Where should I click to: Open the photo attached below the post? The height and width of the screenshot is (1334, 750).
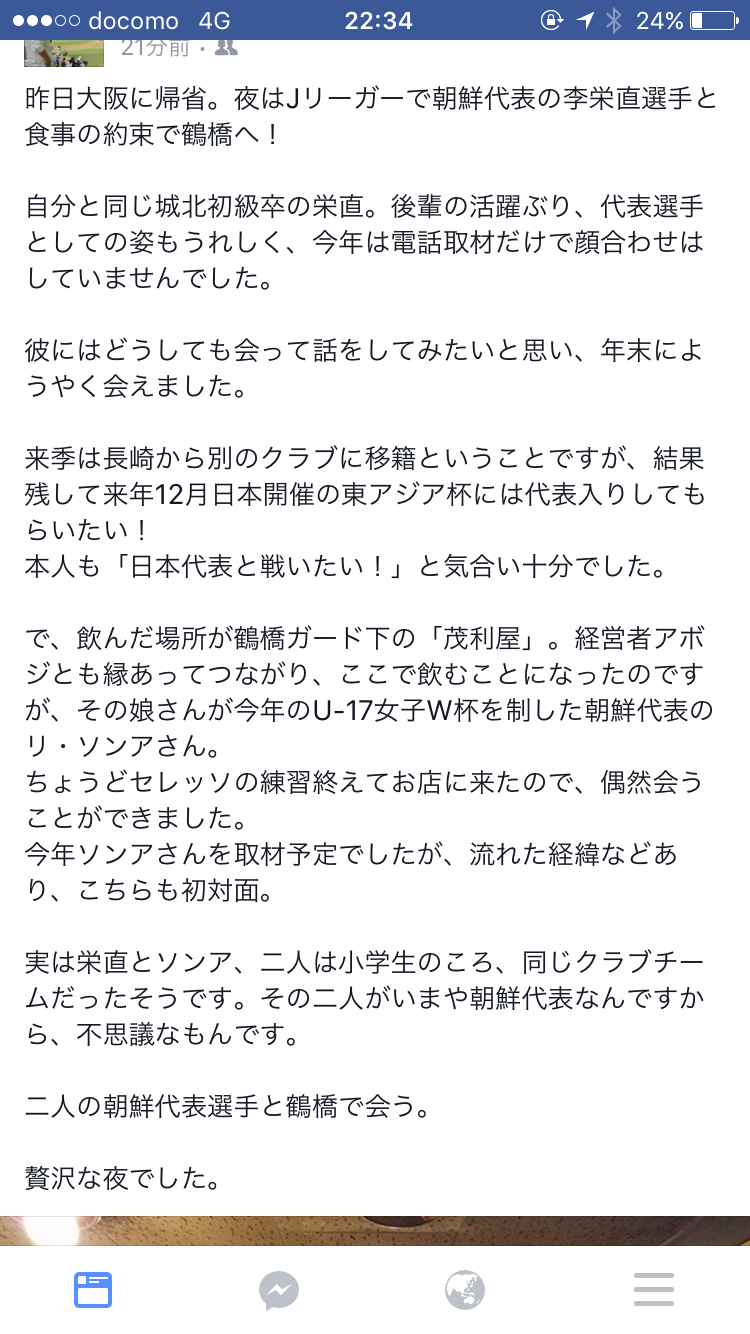coord(375,1230)
